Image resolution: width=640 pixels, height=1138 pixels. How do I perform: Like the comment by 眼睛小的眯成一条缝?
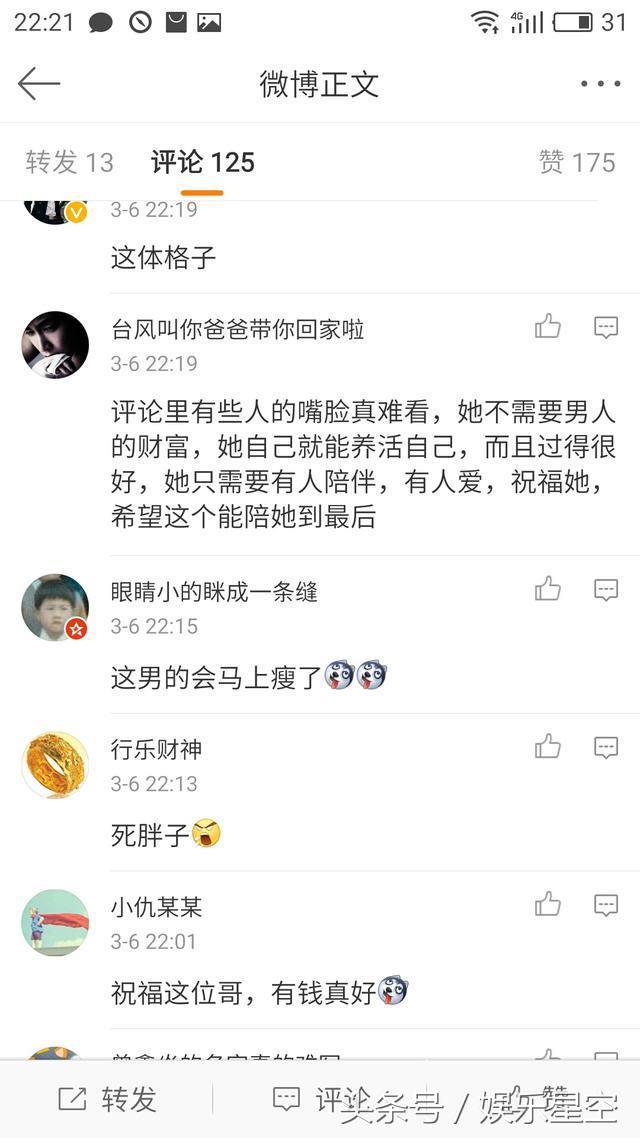(x=548, y=589)
